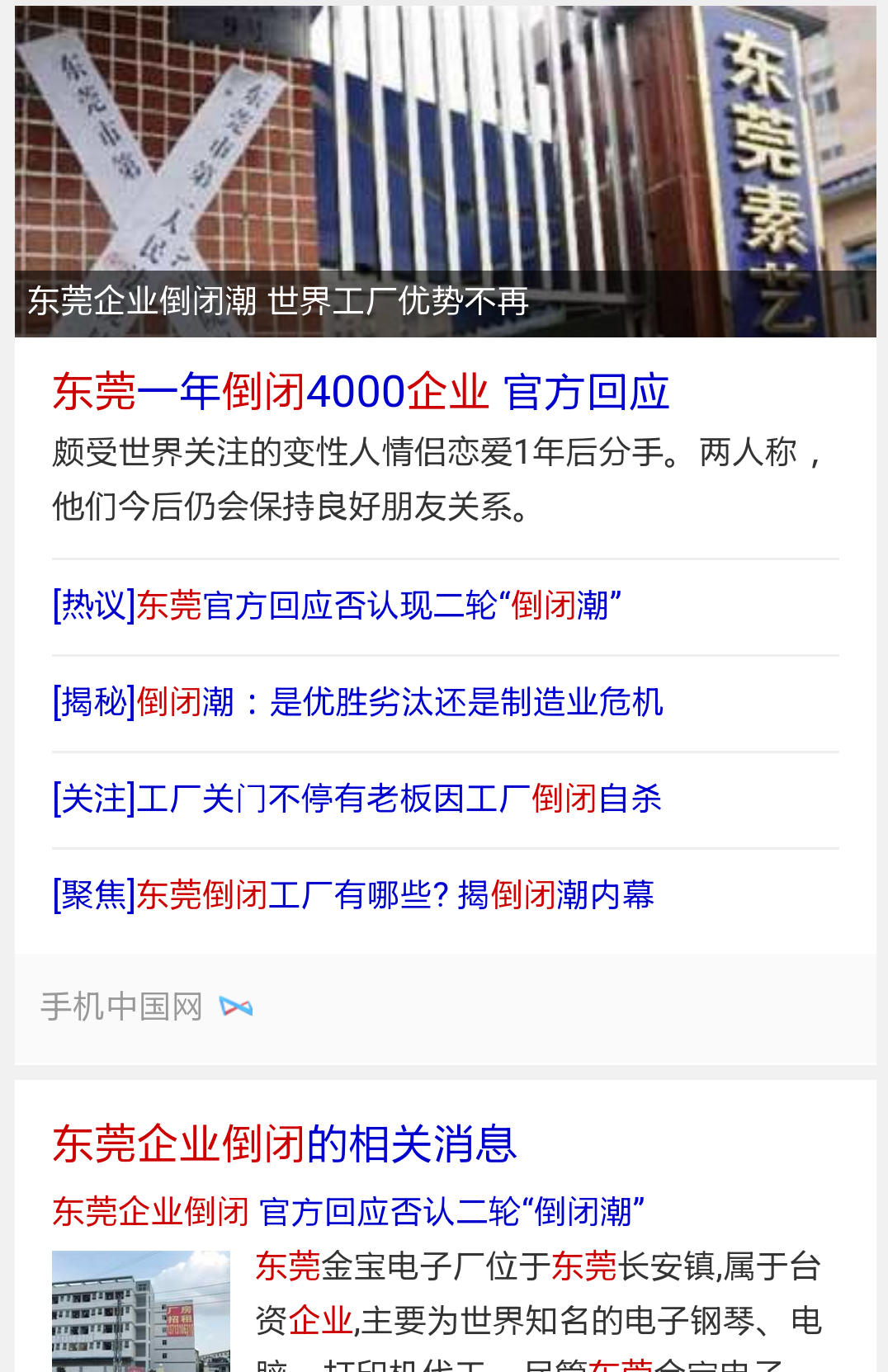The width and height of the screenshot is (888, 1372).
Task: Read the [揭秘] article on 优胜劣汰还是制造业危机
Action: [x=357, y=702]
